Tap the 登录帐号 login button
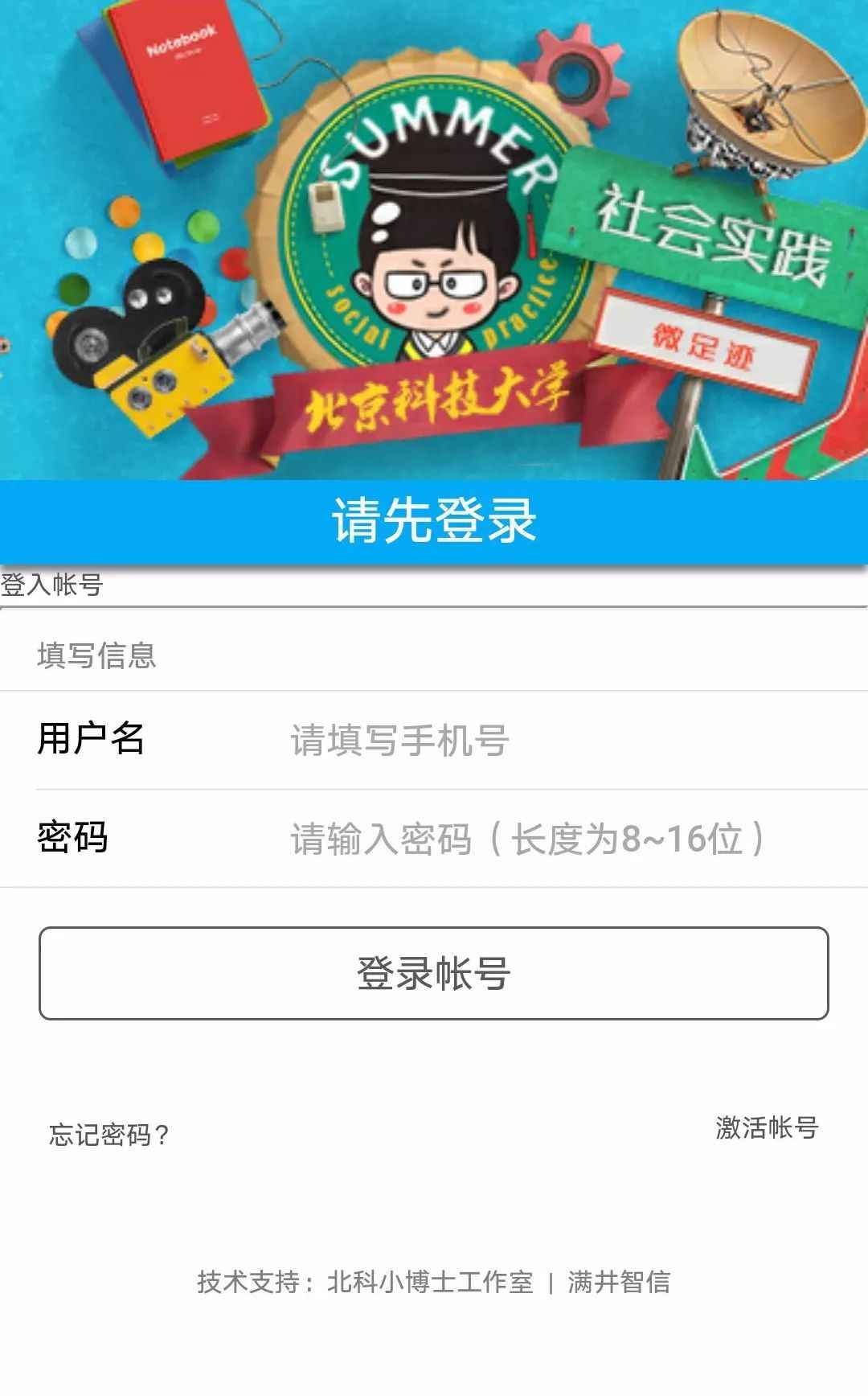868x1396 pixels. [434, 973]
